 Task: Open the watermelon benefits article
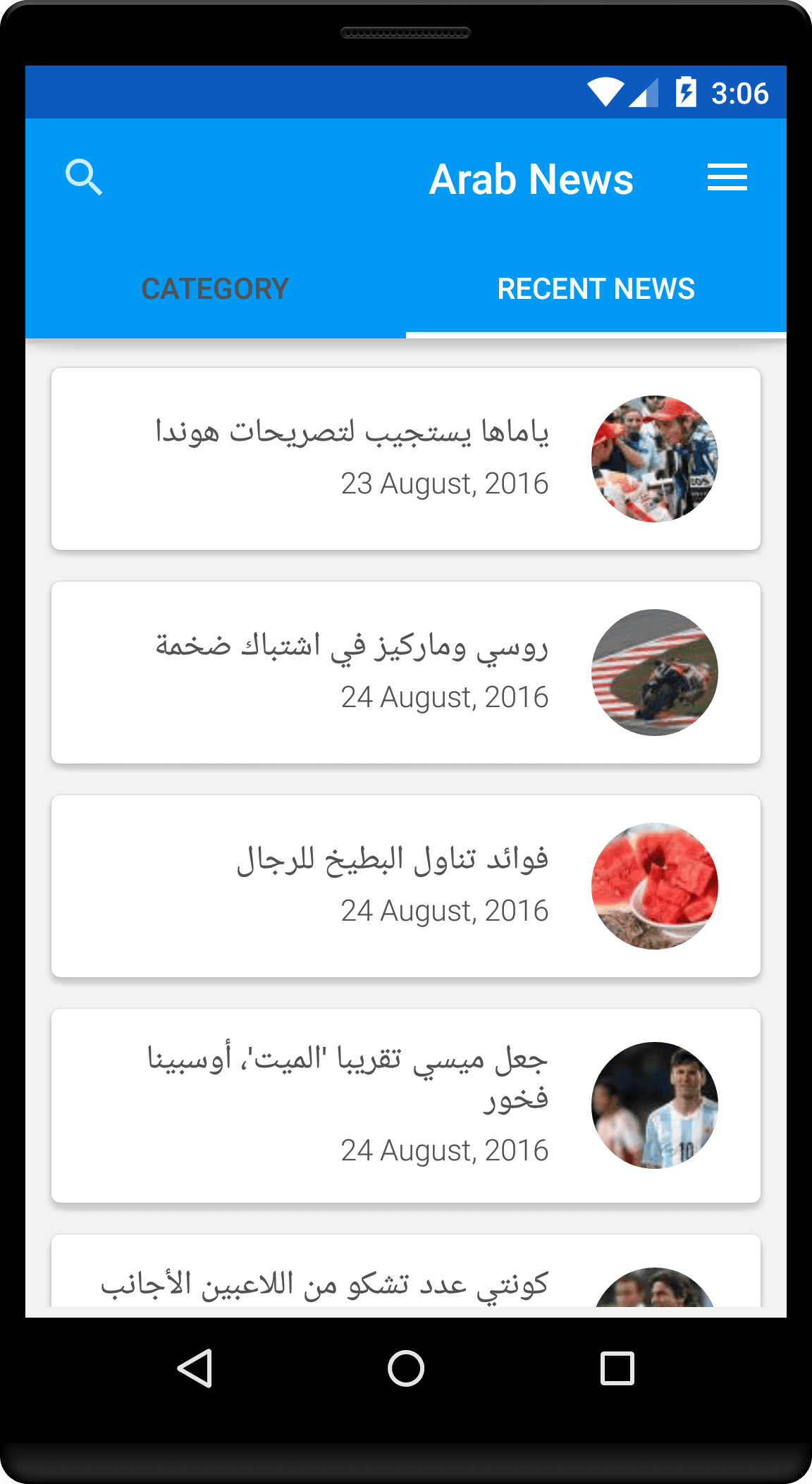[x=352, y=887]
